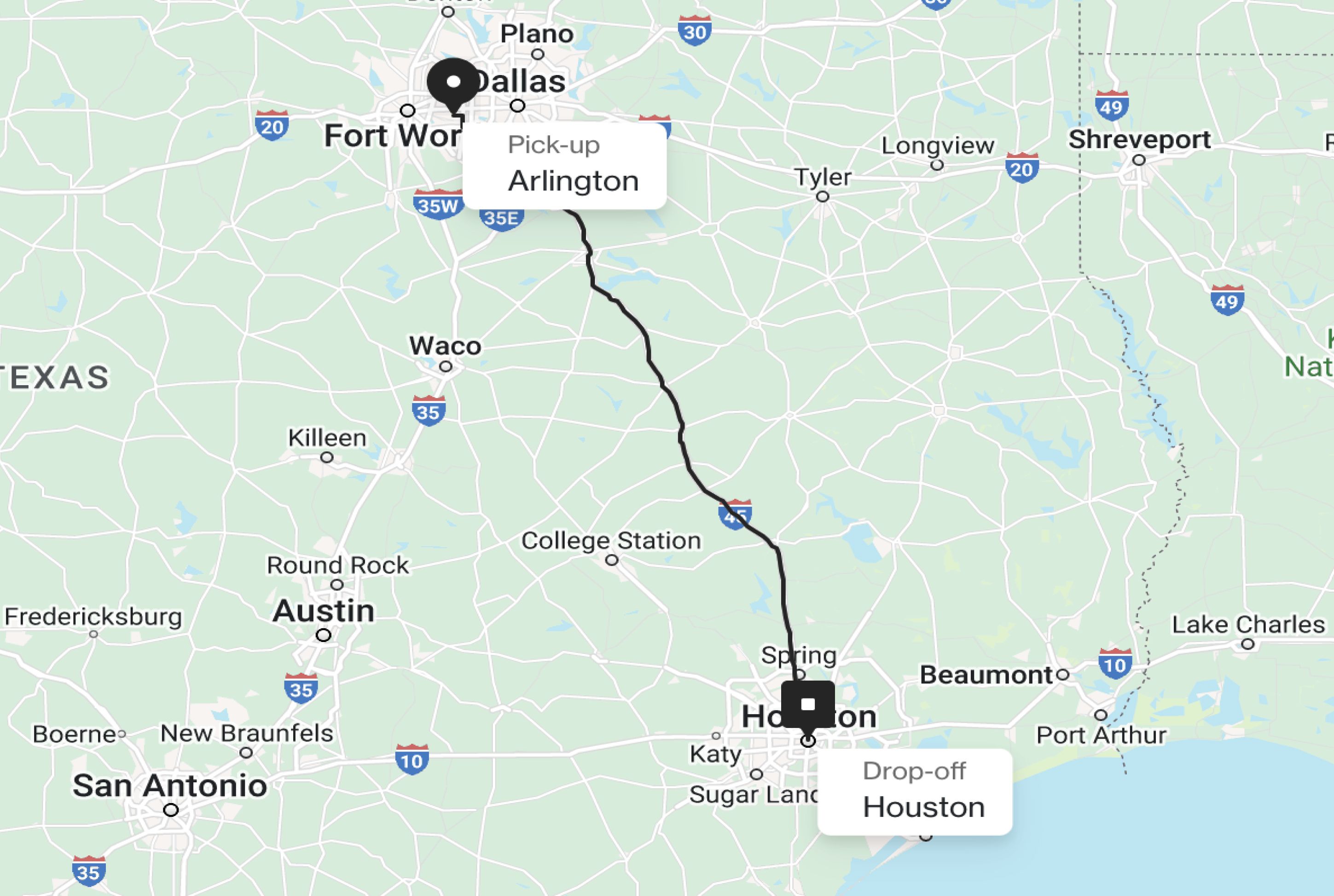Tap the Pick-up Arlington callout
Image resolution: width=1334 pixels, height=896 pixels.
565,166
